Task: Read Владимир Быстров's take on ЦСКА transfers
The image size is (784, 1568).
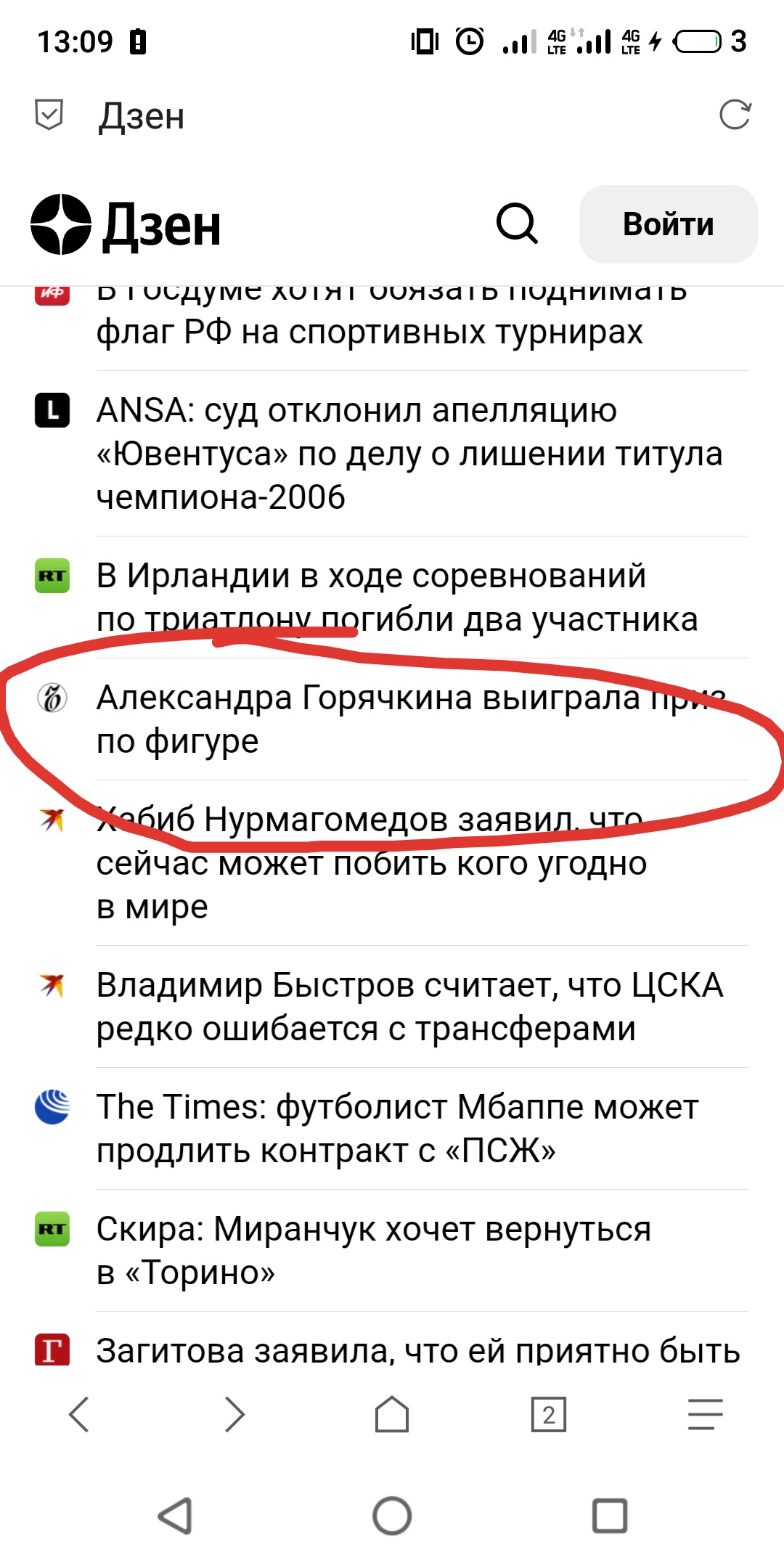Action: click(x=409, y=1006)
